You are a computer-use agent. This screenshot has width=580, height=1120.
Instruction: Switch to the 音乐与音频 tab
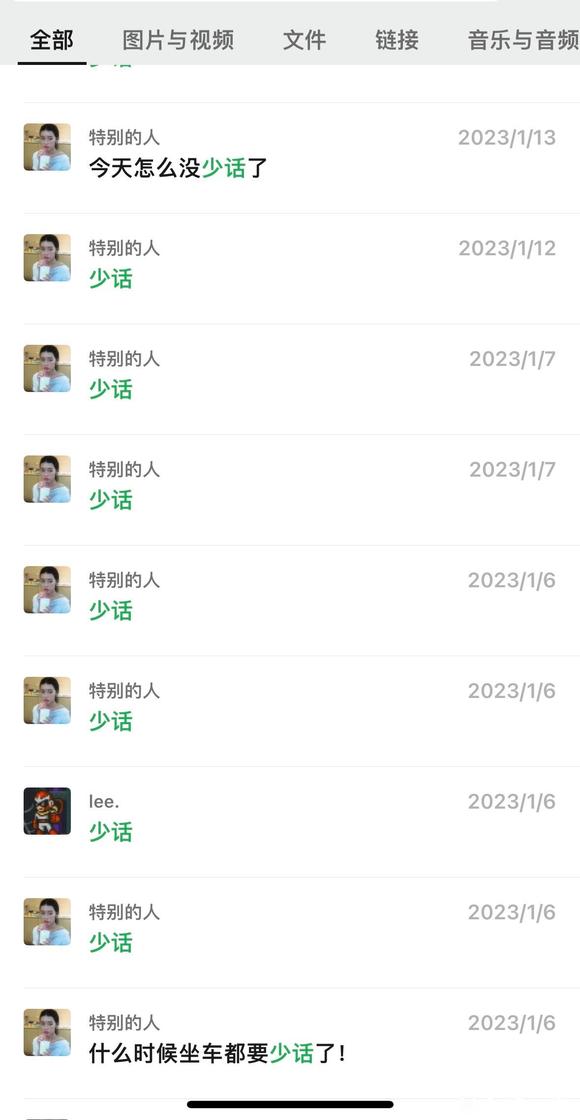pyautogui.click(x=523, y=40)
